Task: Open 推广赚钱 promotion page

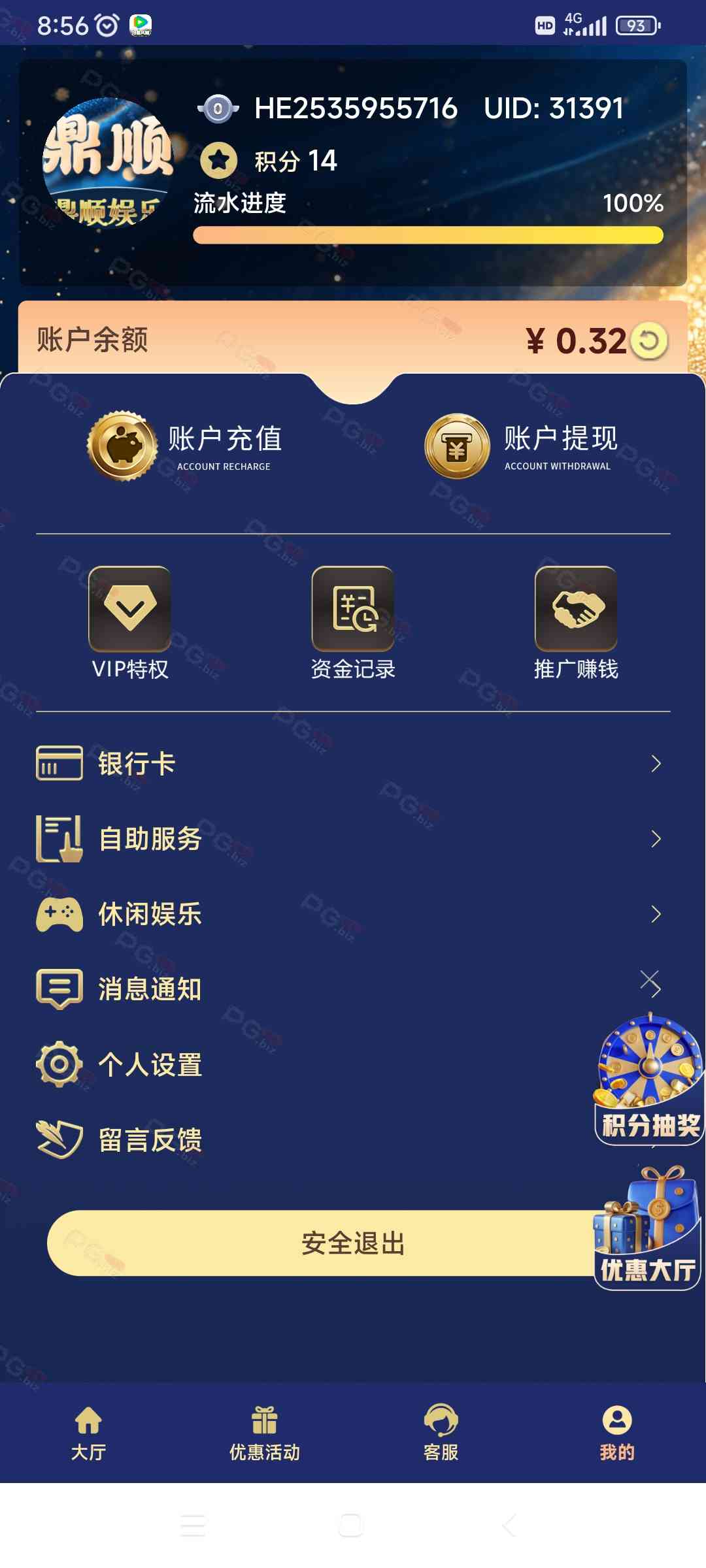Action: (576, 623)
